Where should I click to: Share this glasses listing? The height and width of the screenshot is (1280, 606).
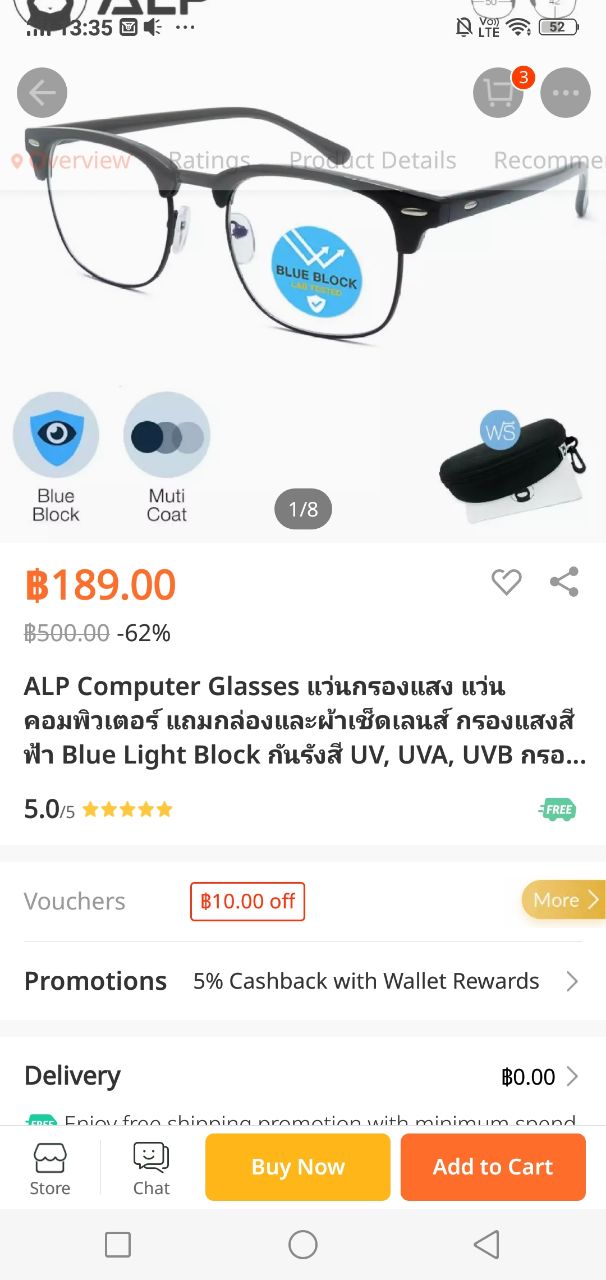(x=564, y=582)
